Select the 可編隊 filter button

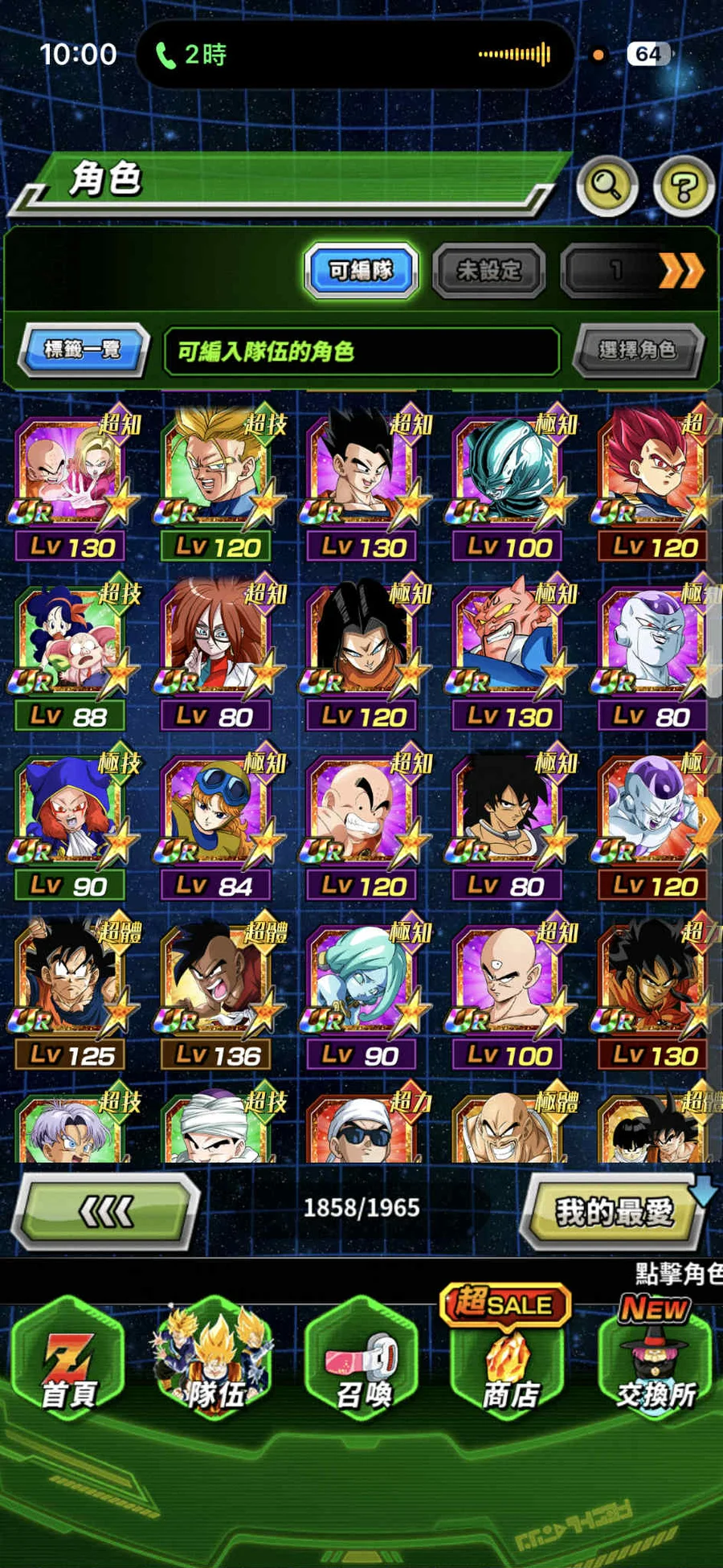pyautogui.click(x=361, y=270)
